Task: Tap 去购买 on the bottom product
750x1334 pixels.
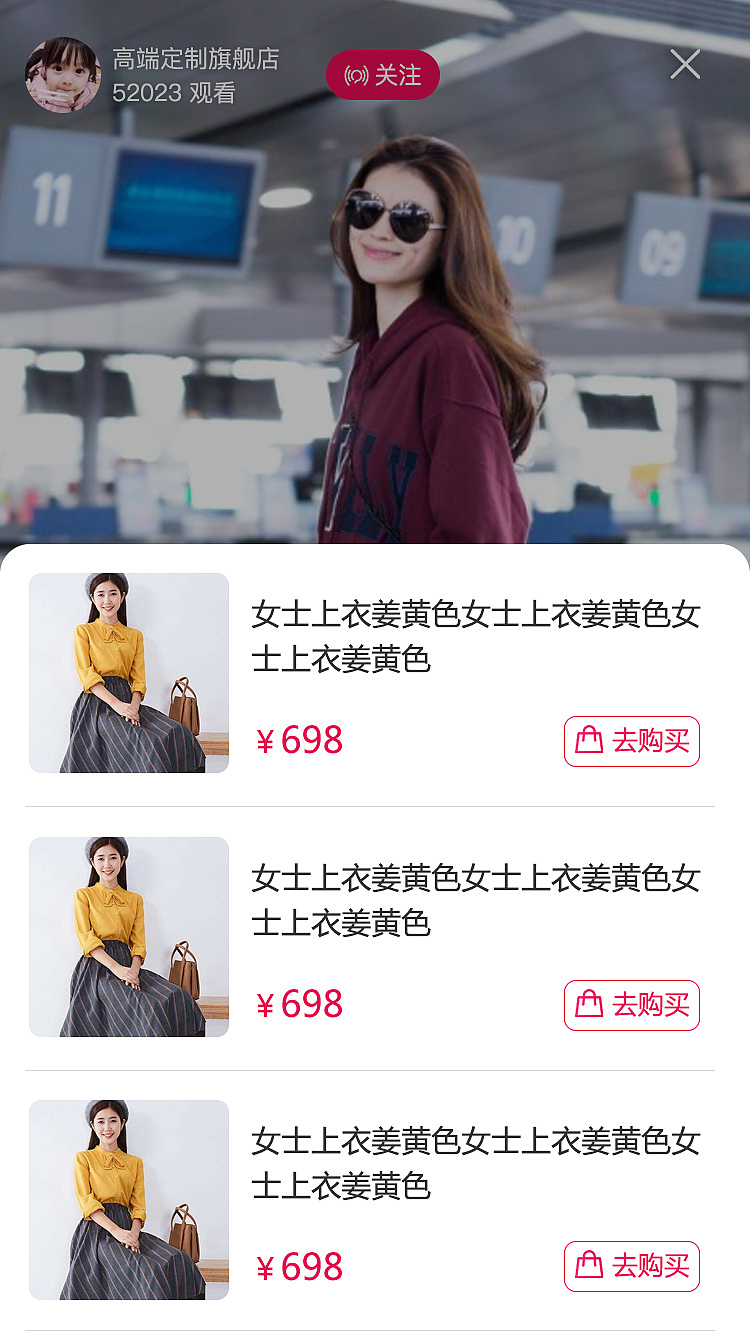Action: [x=632, y=1266]
